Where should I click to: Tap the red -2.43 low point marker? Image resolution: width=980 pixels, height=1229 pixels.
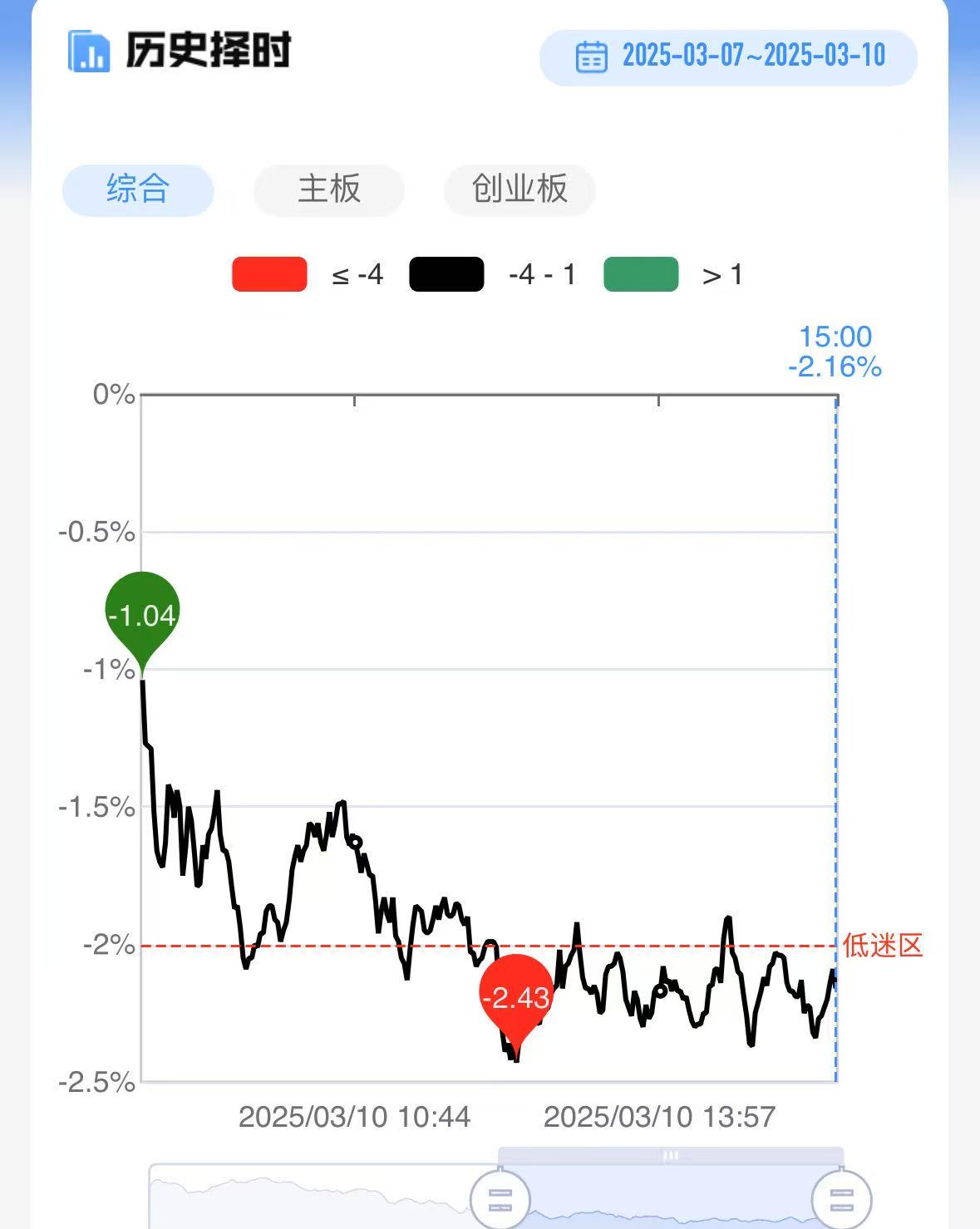[x=516, y=996]
